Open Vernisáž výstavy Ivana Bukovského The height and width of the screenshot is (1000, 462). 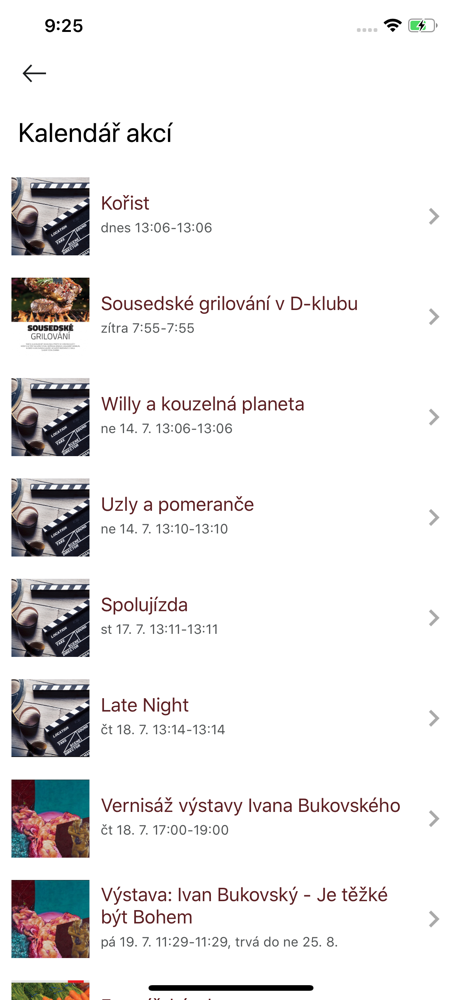tap(231, 818)
